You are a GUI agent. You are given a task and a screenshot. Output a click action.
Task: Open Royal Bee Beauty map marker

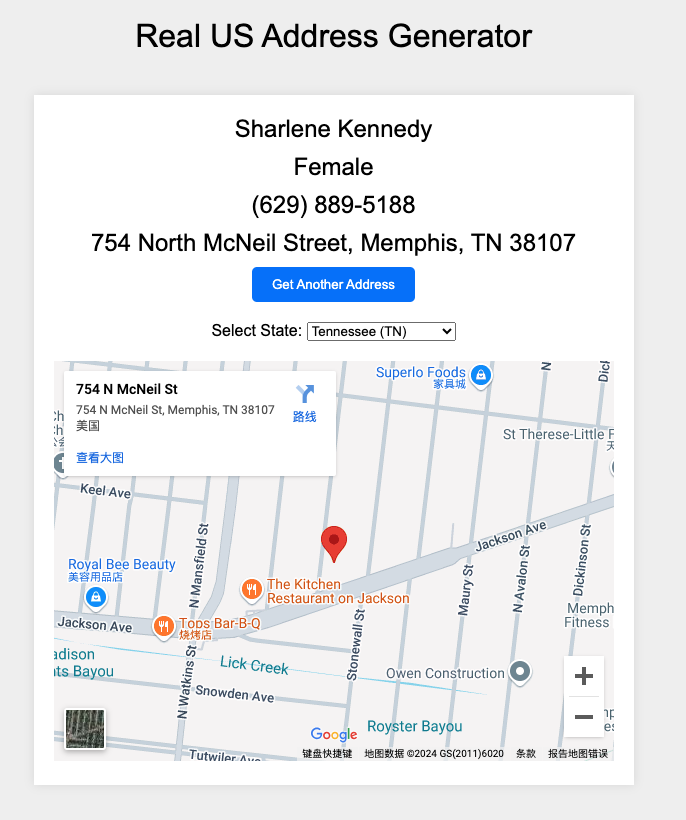[x=95, y=597]
